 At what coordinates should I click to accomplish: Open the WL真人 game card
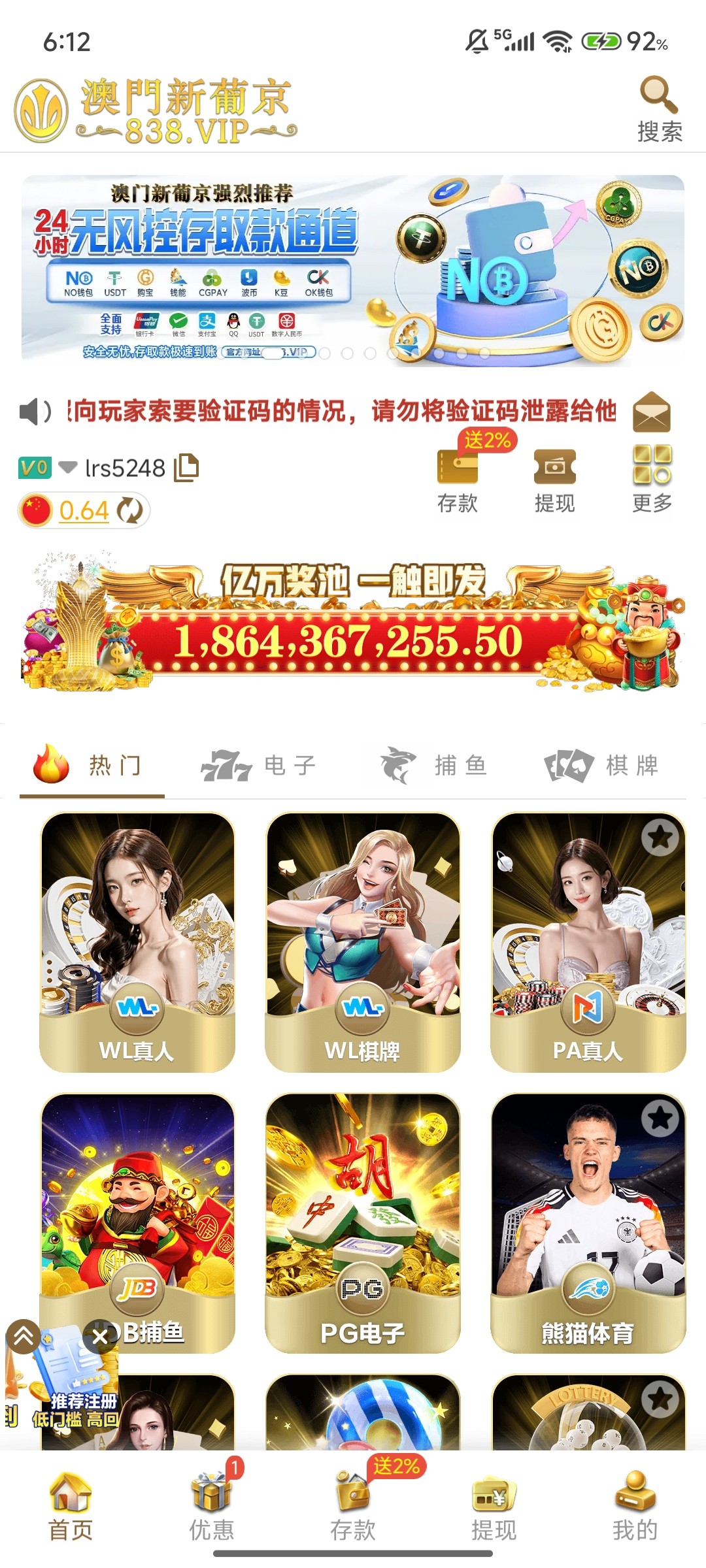pos(137,941)
